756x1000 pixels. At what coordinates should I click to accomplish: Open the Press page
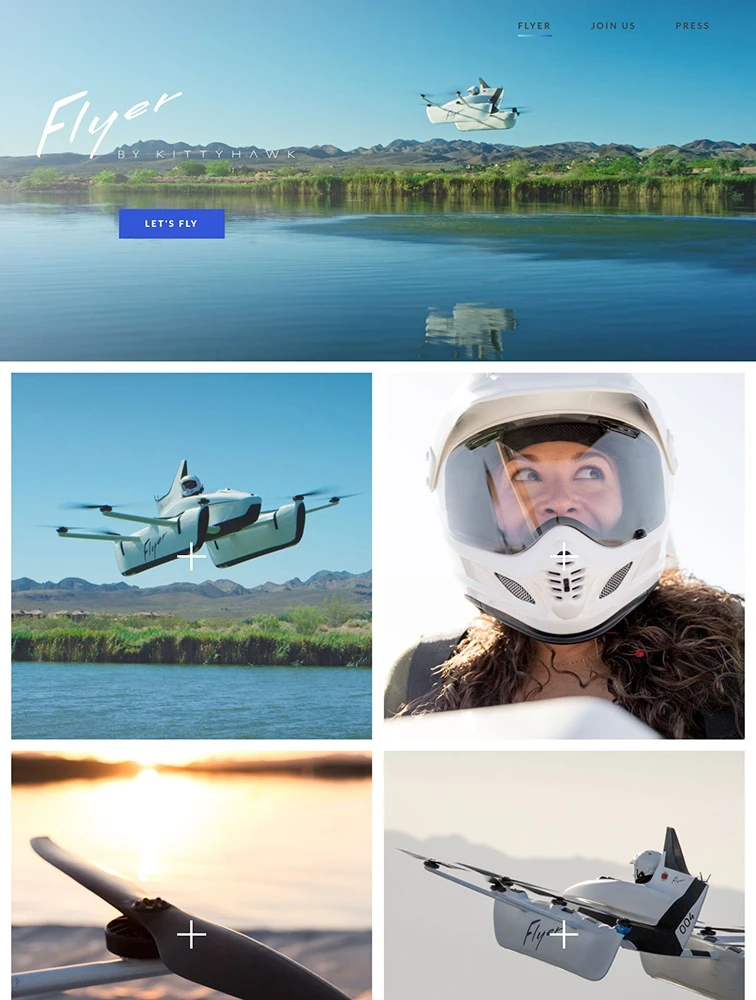[692, 26]
